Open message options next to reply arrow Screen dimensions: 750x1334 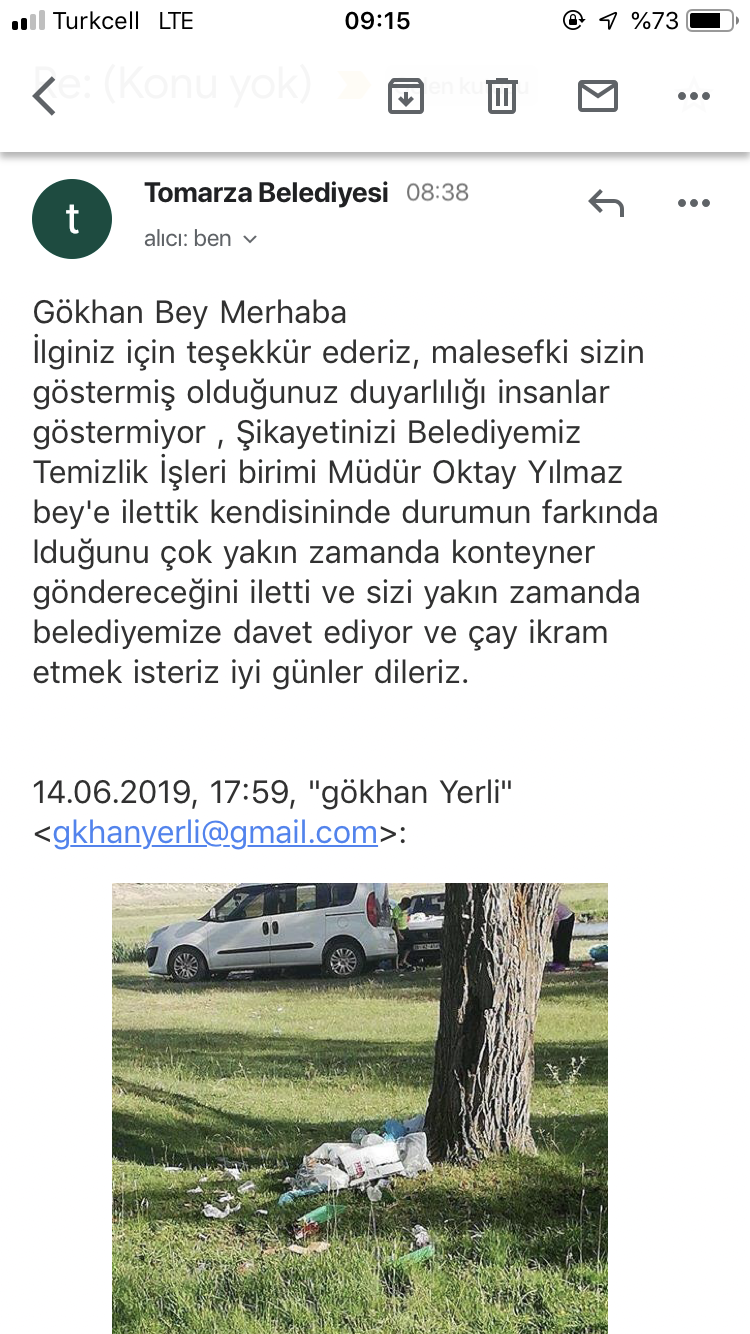[x=693, y=203]
